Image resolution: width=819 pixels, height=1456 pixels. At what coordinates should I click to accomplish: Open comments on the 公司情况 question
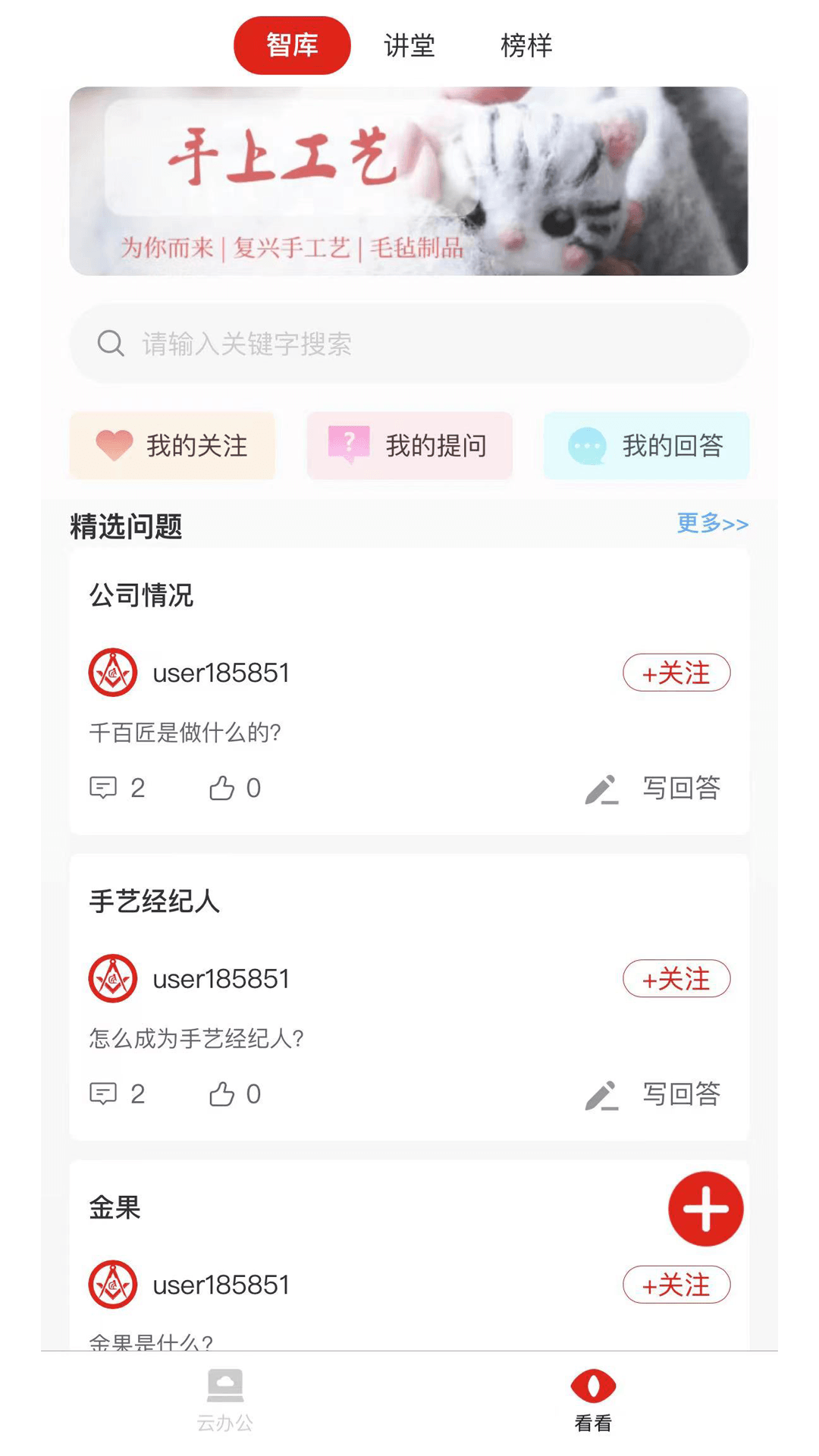coord(118,789)
